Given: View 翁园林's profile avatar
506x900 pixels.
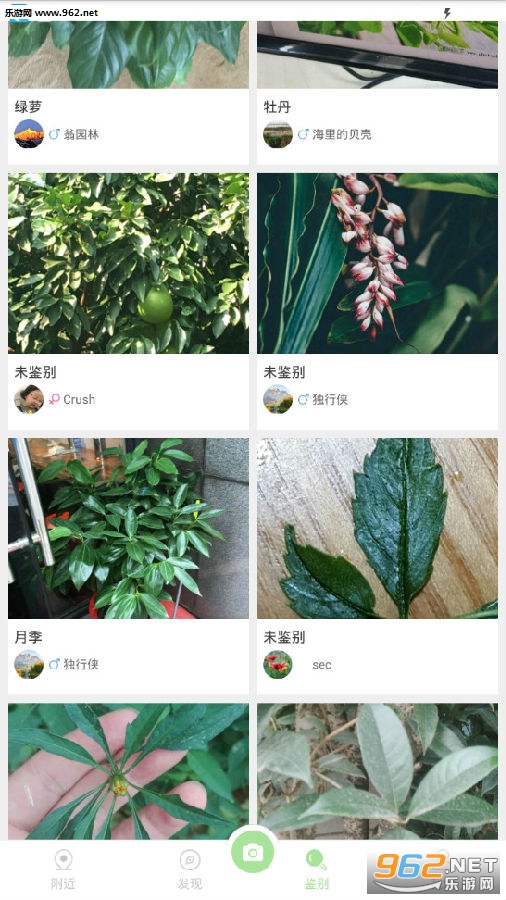Looking at the screenshot, I should (x=29, y=134).
